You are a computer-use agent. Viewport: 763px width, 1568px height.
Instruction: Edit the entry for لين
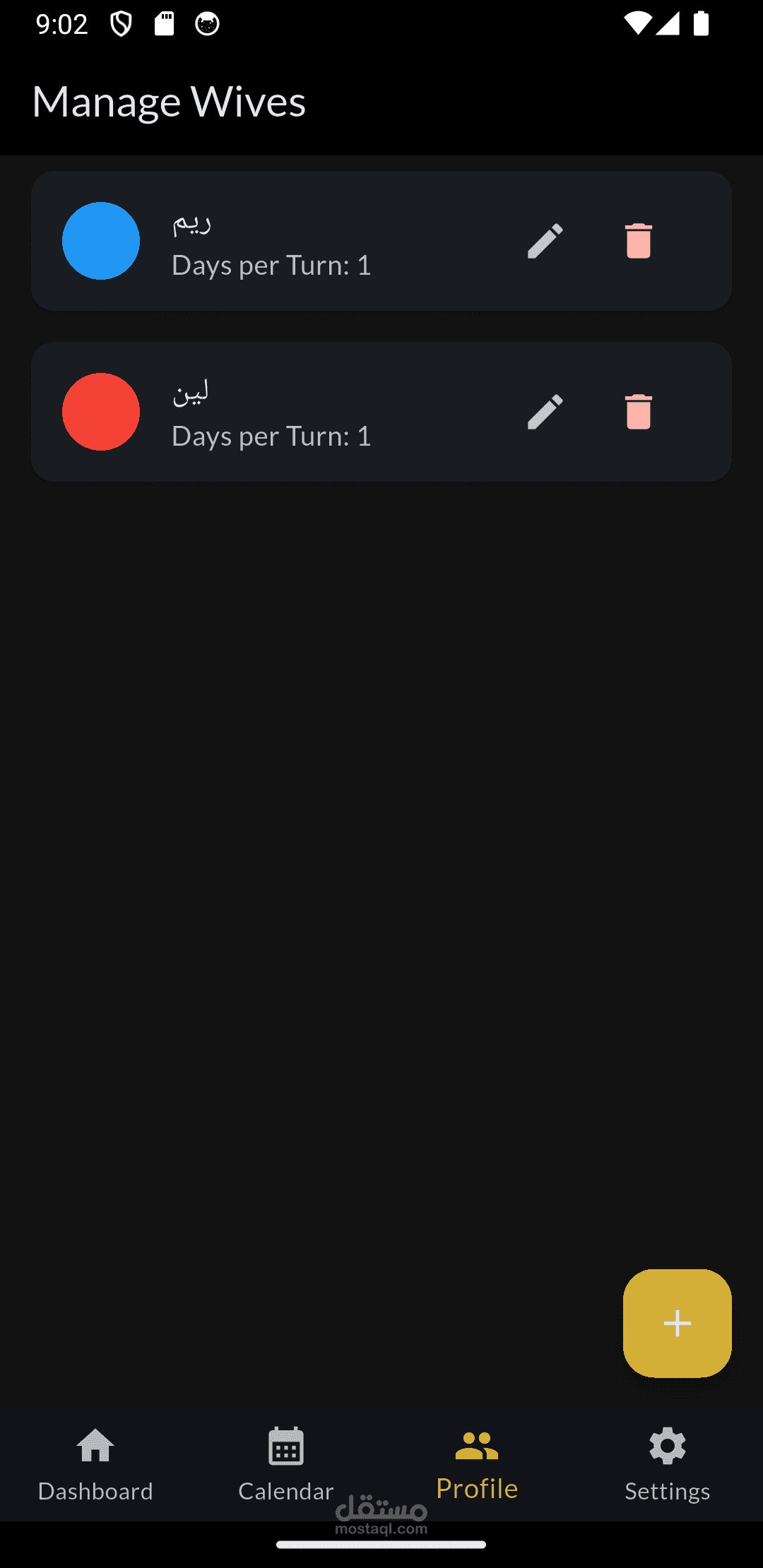coord(545,412)
